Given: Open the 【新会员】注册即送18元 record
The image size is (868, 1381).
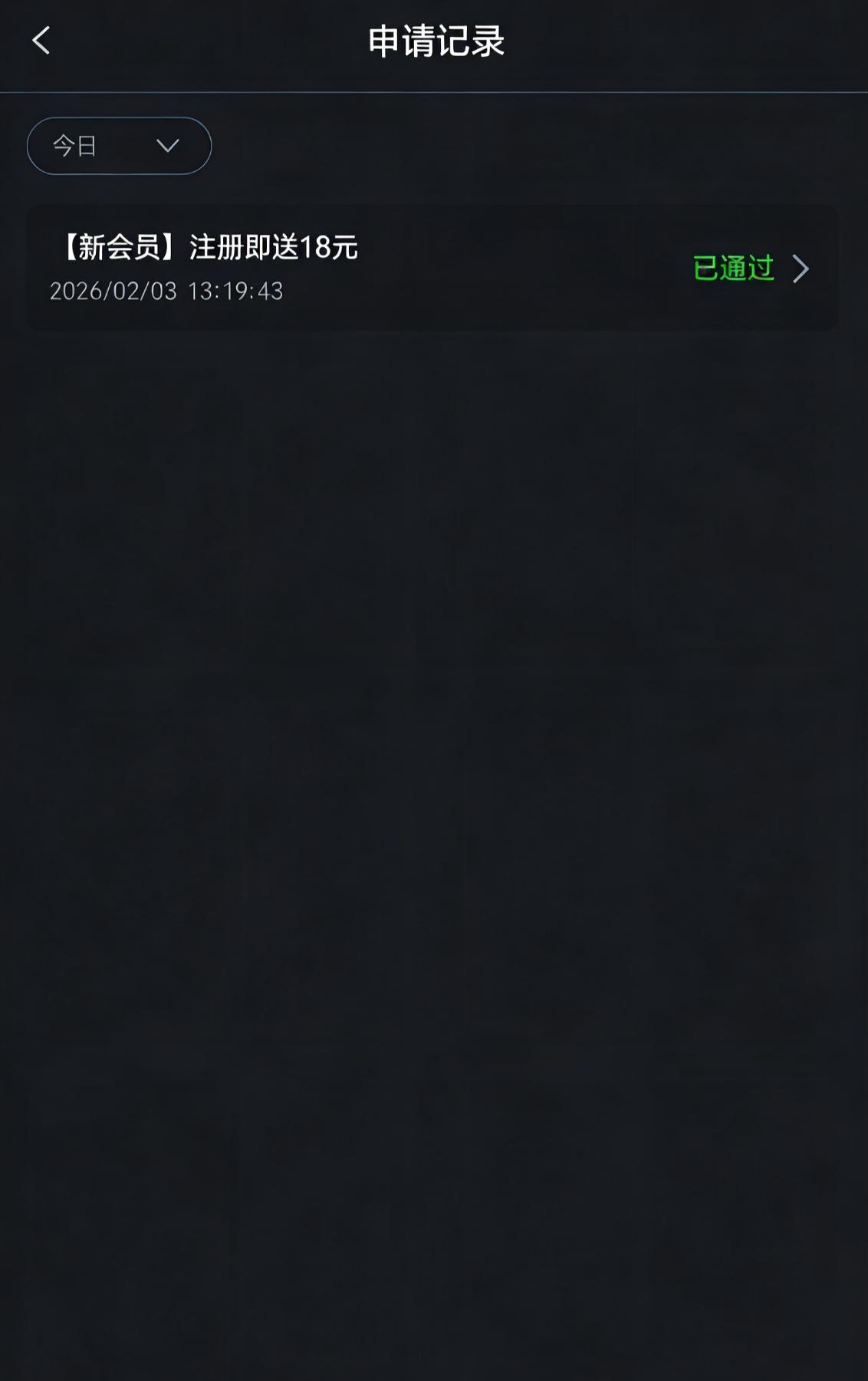Looking at the screenshot, I should tap(432, 268).
